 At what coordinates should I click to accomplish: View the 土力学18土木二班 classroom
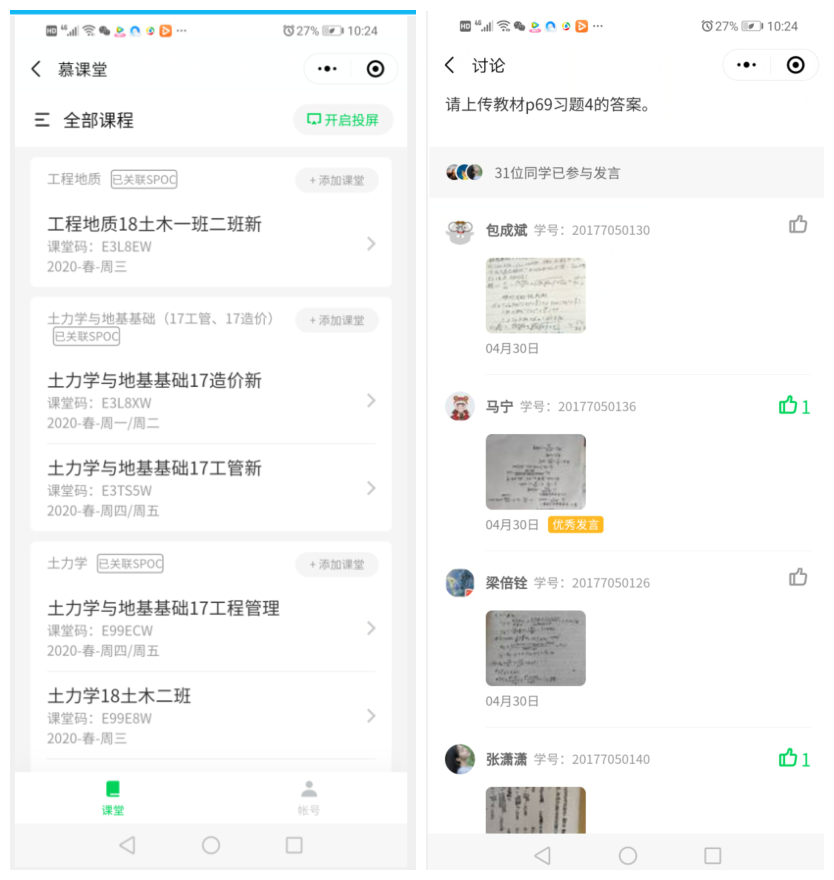[210, 716]
